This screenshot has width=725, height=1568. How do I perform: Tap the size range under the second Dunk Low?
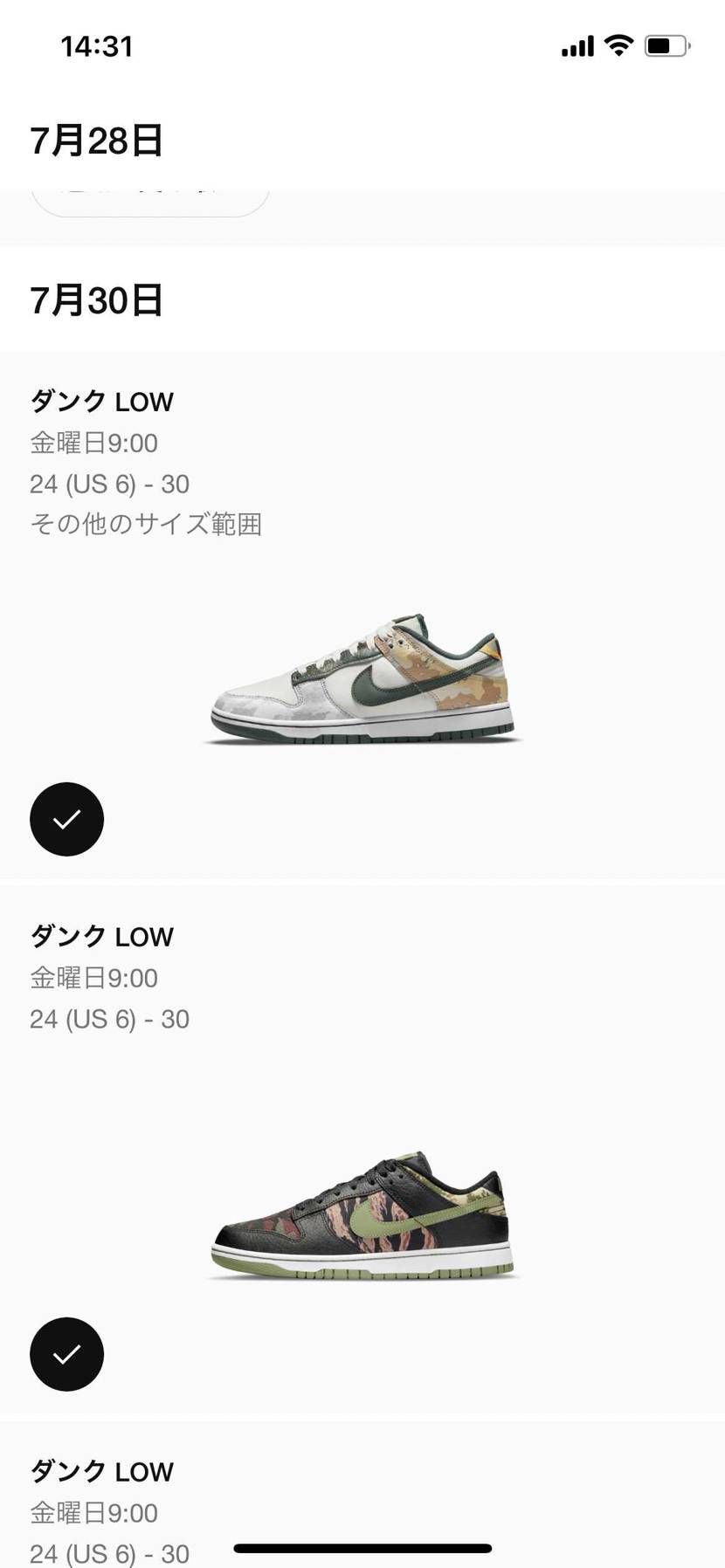[108, 1018]
